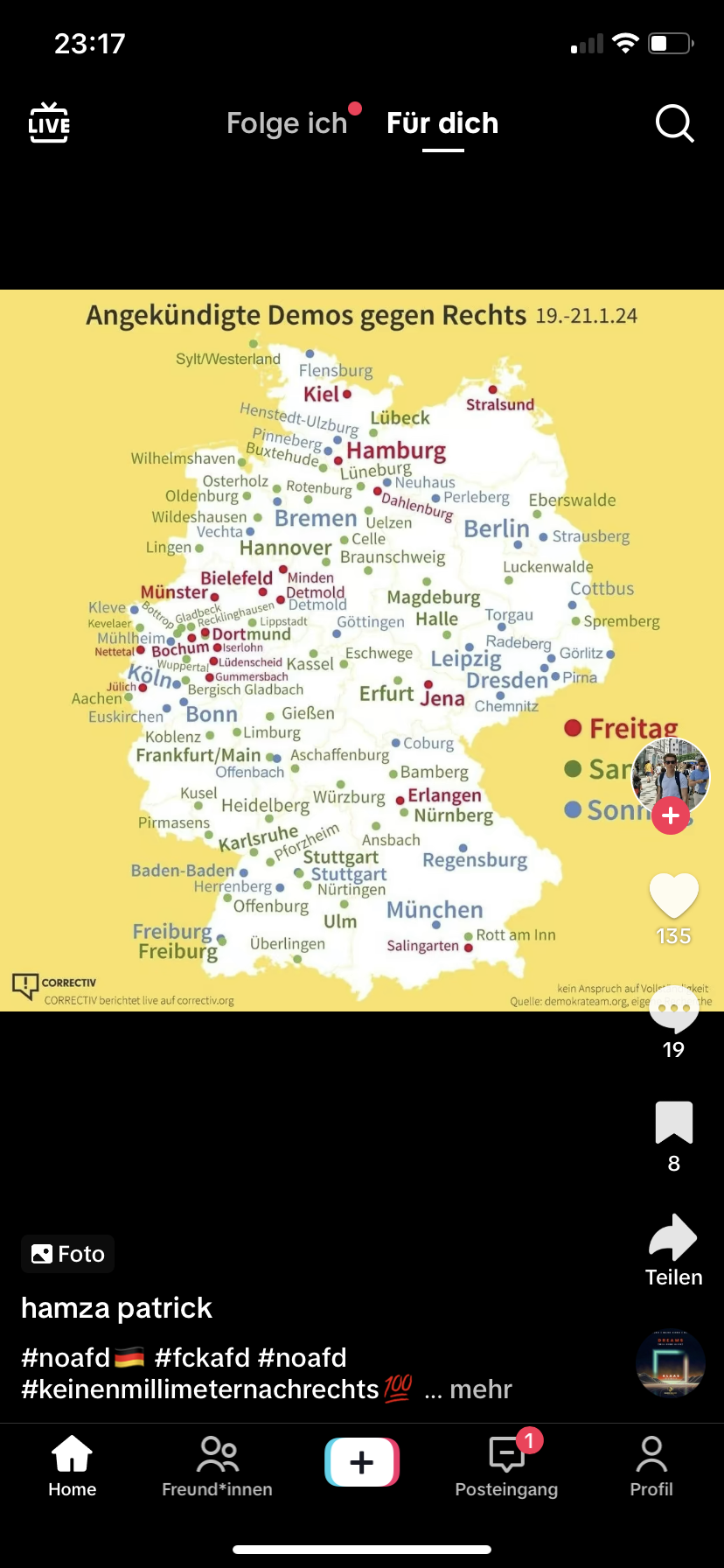Select the Für dich tab

(442, 123)
